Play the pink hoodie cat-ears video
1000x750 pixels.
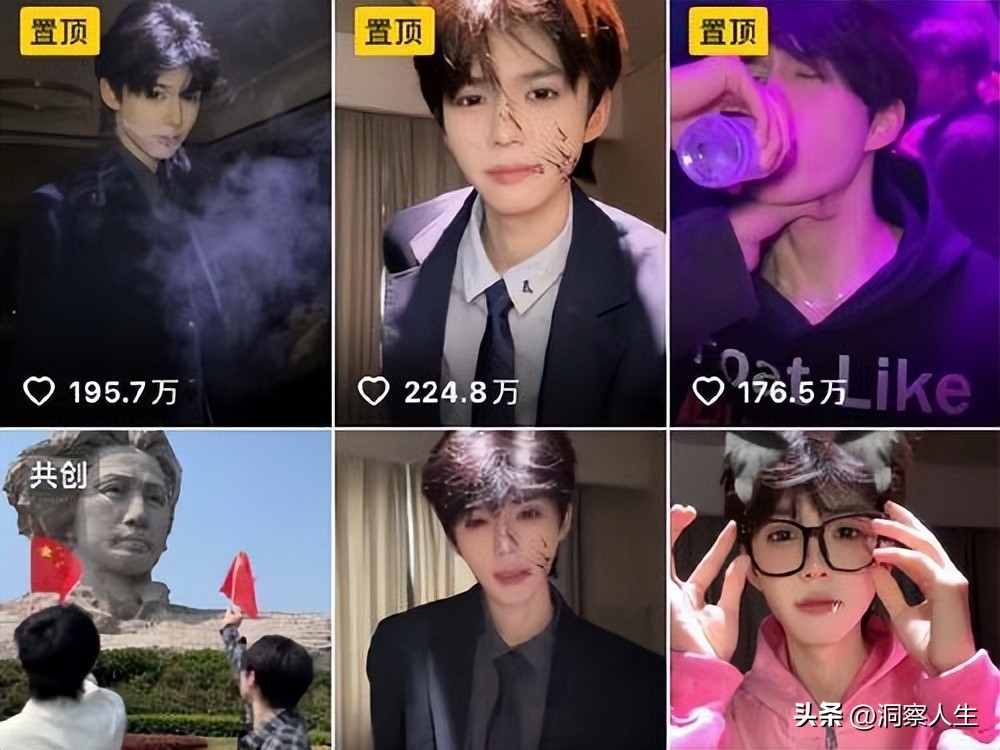point(835,590)
